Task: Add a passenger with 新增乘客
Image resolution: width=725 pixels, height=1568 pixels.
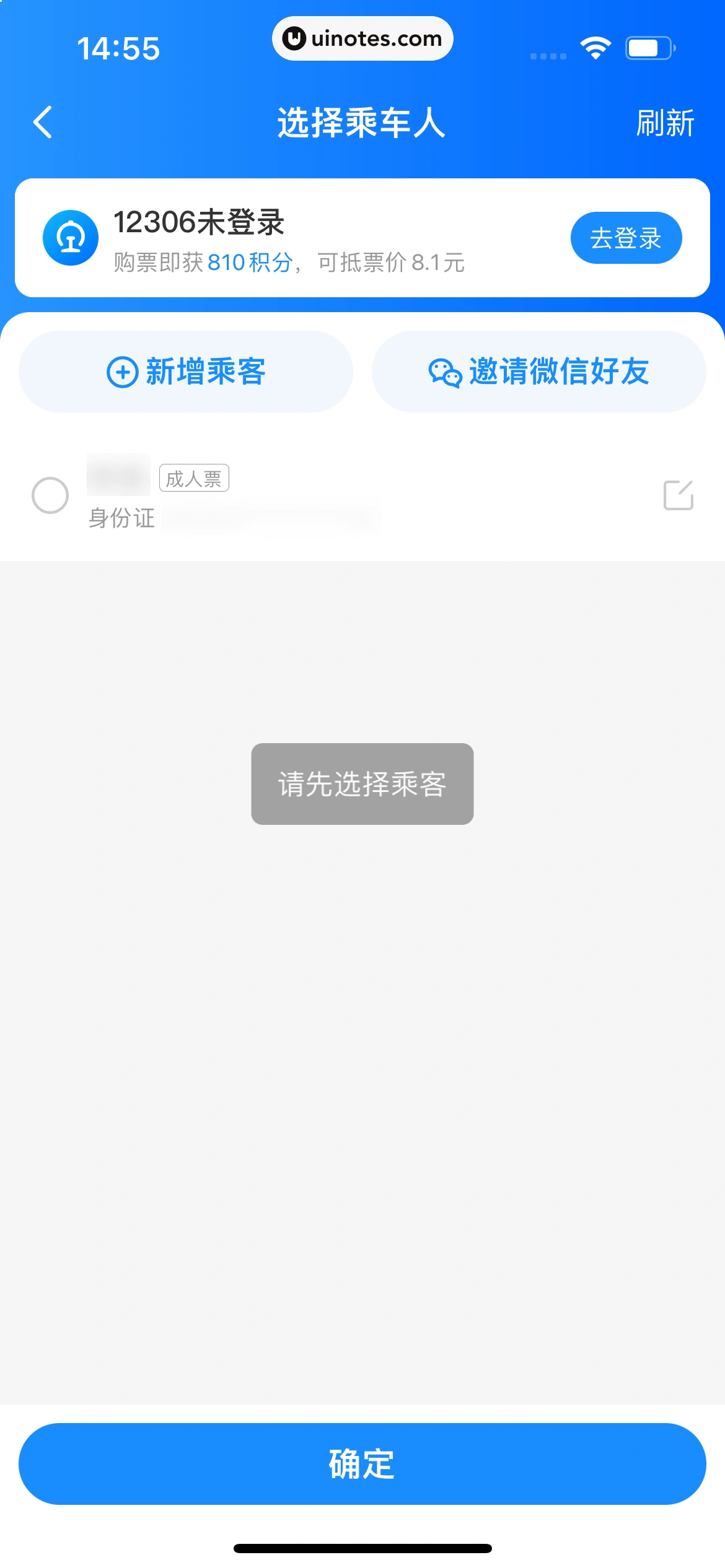Action: pos(186,372)
